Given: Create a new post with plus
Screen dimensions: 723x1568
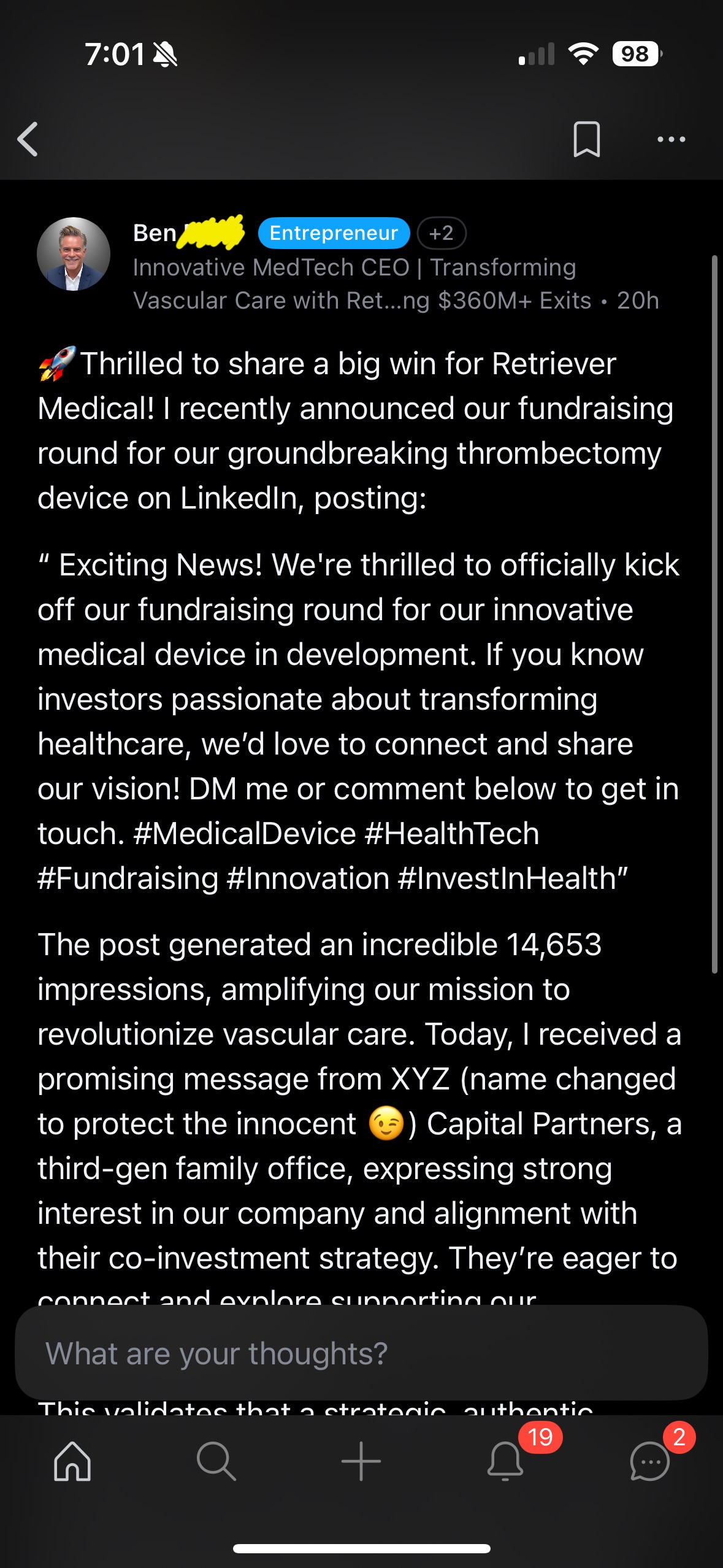Looking at the screenshot, I should (361, 1461).
